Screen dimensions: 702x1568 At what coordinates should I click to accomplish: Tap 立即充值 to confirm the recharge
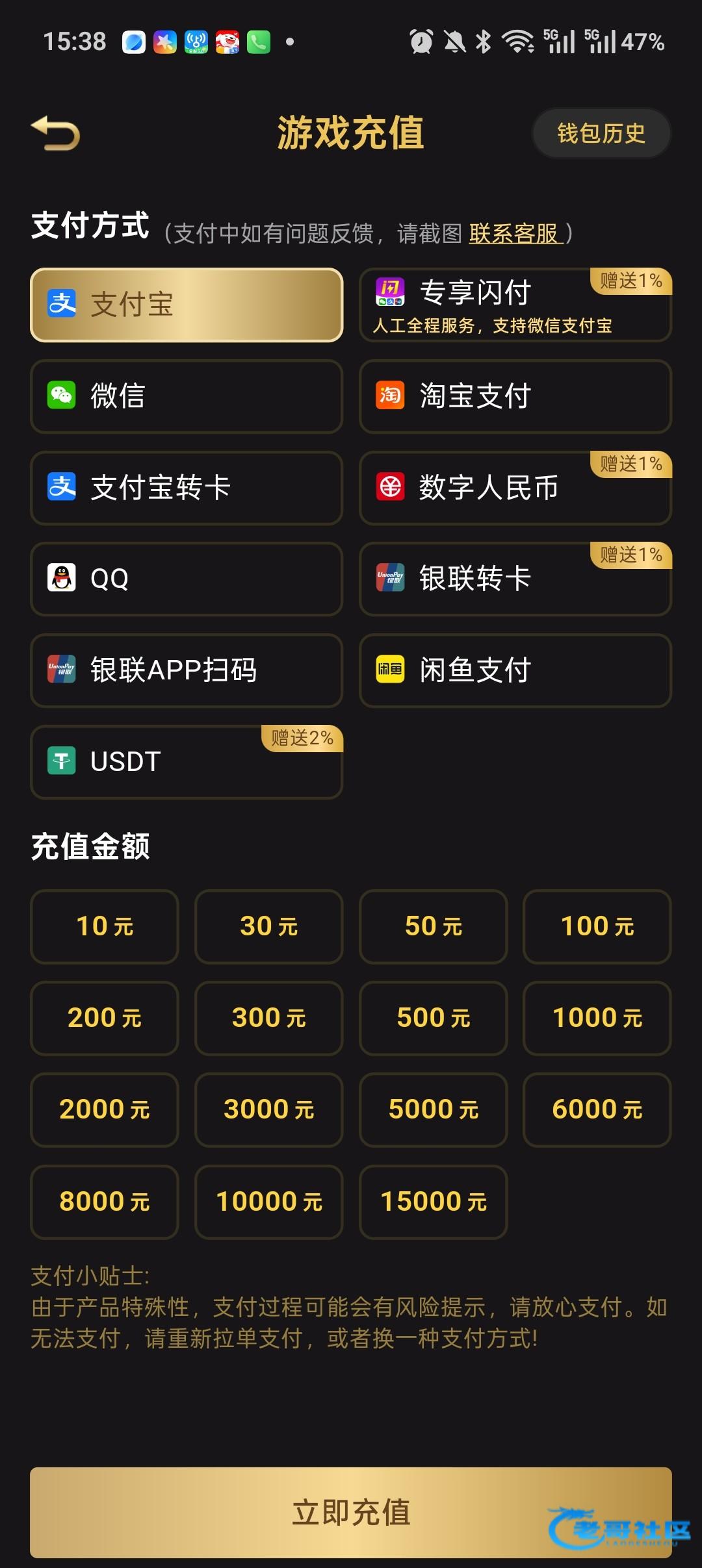pos(351,1512)
